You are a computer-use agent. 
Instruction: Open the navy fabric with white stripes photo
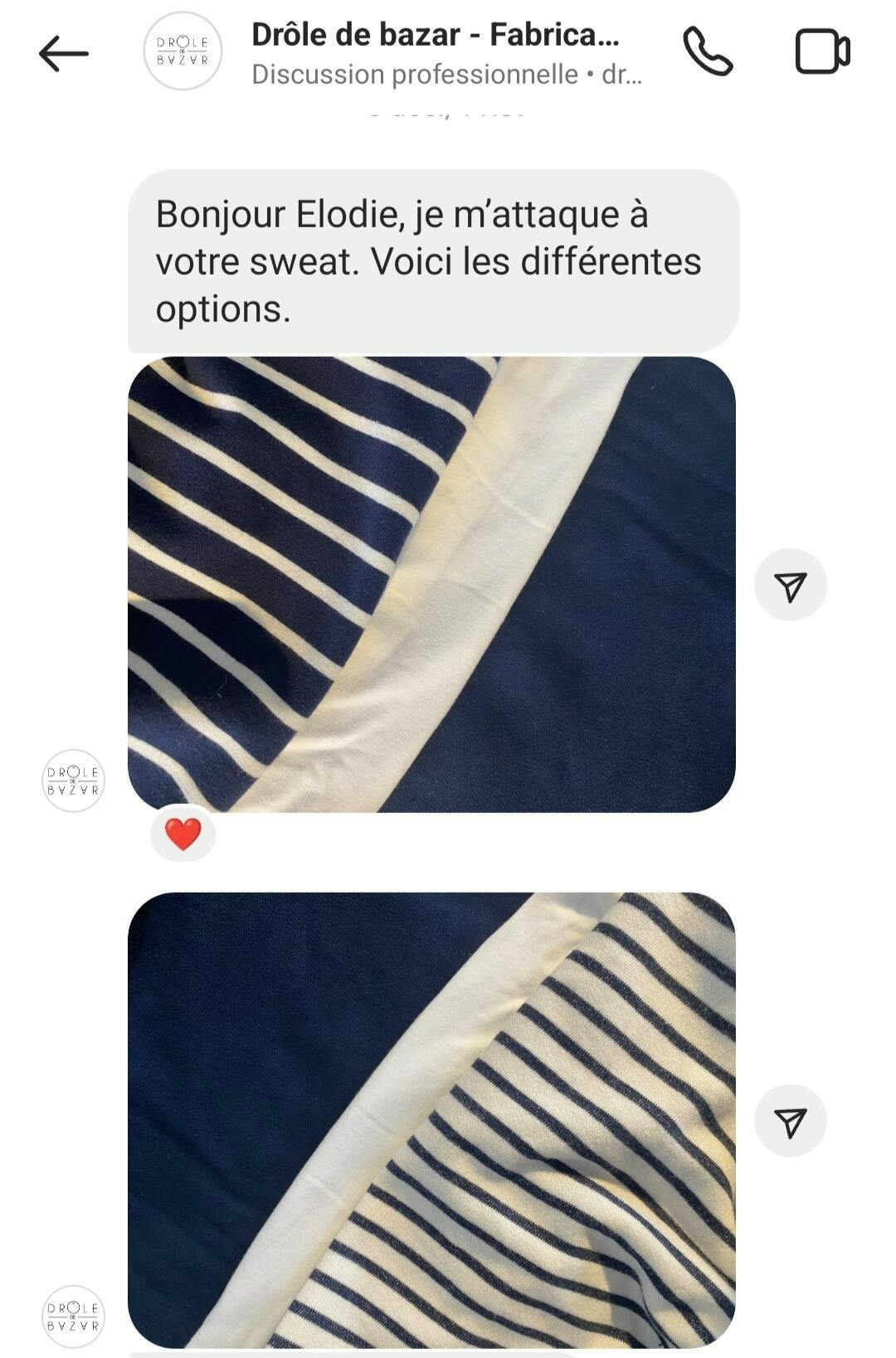pos(431,584)
